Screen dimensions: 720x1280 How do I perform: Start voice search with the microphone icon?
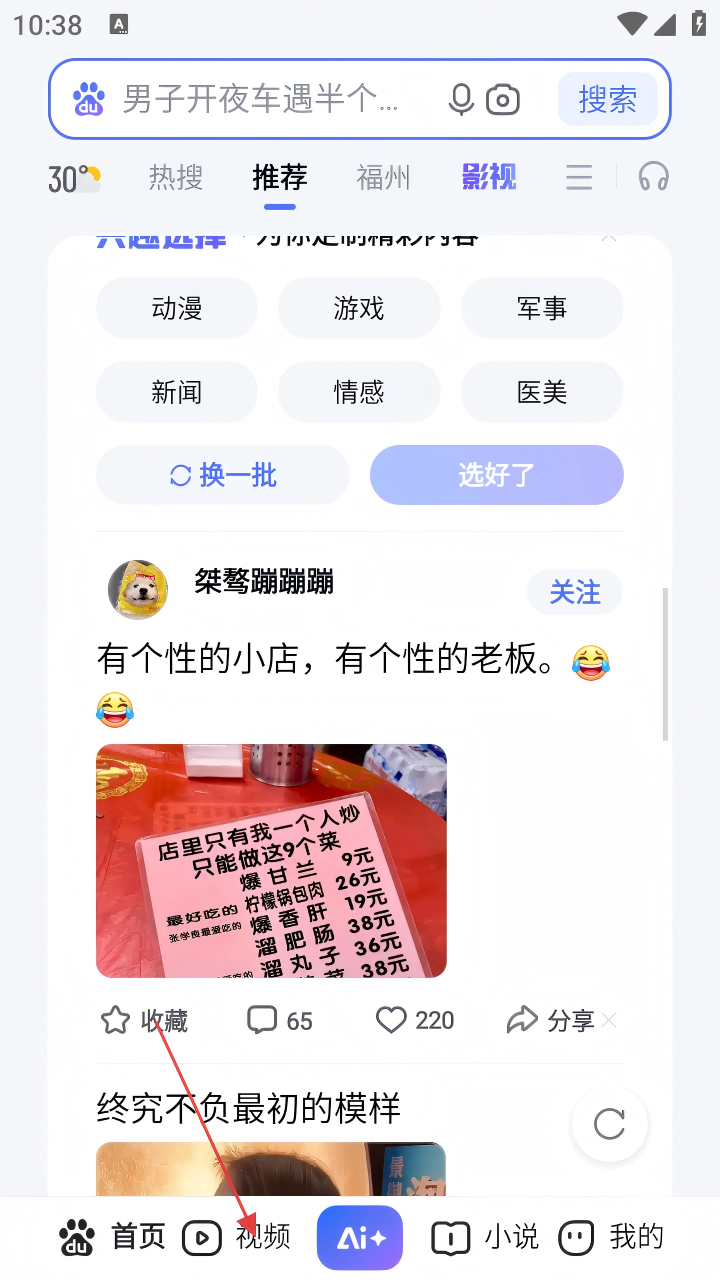click(461, 99)
